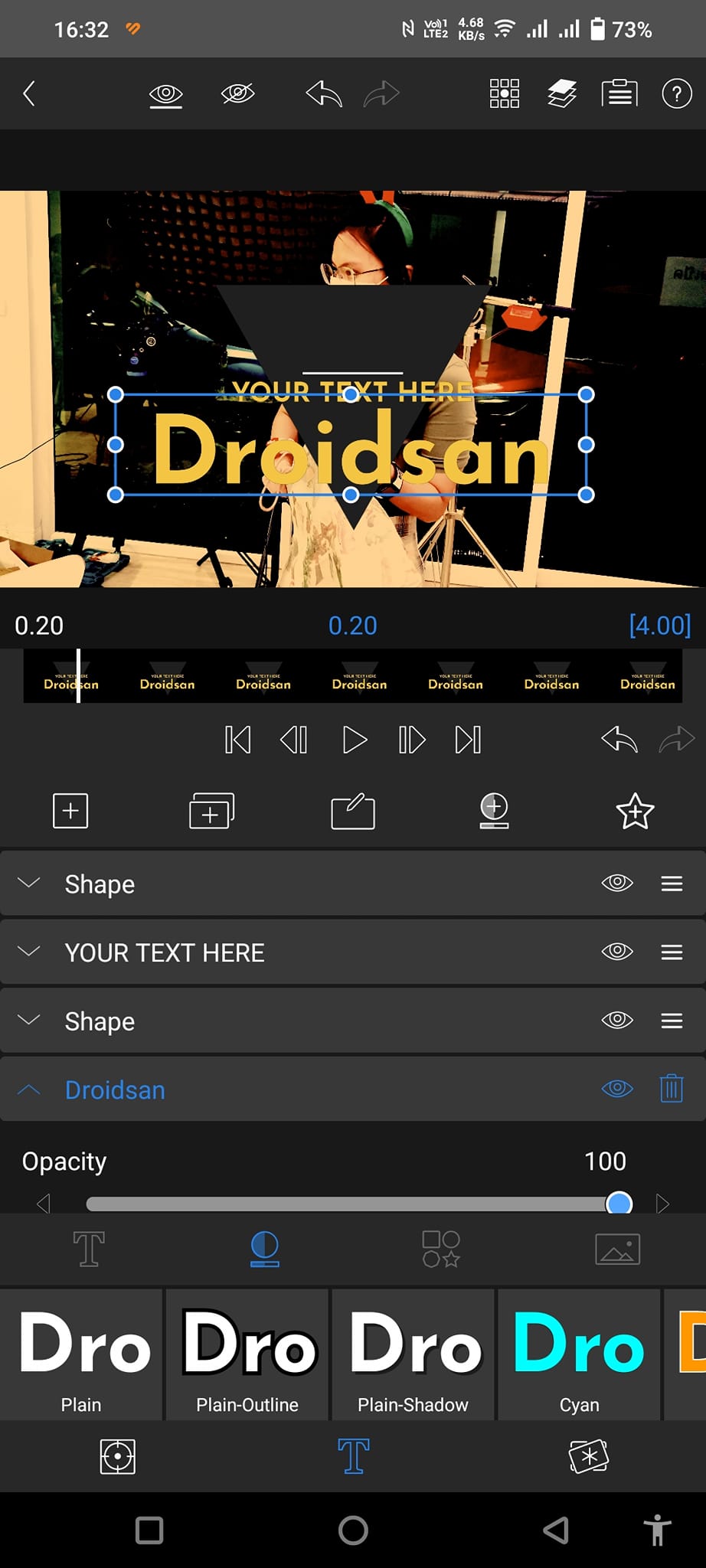Toggle visibility of the YOUR TEXT HERE layer
Viewport: 706px width, 1568px height.
[x=617, y=952]
